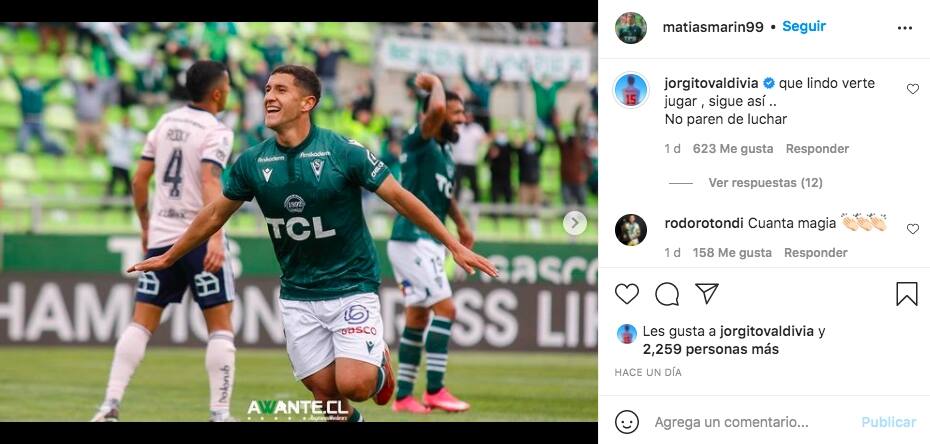Save the post with bookmark icon
Viewport: 930px width, 444px height.
point(906,294)
